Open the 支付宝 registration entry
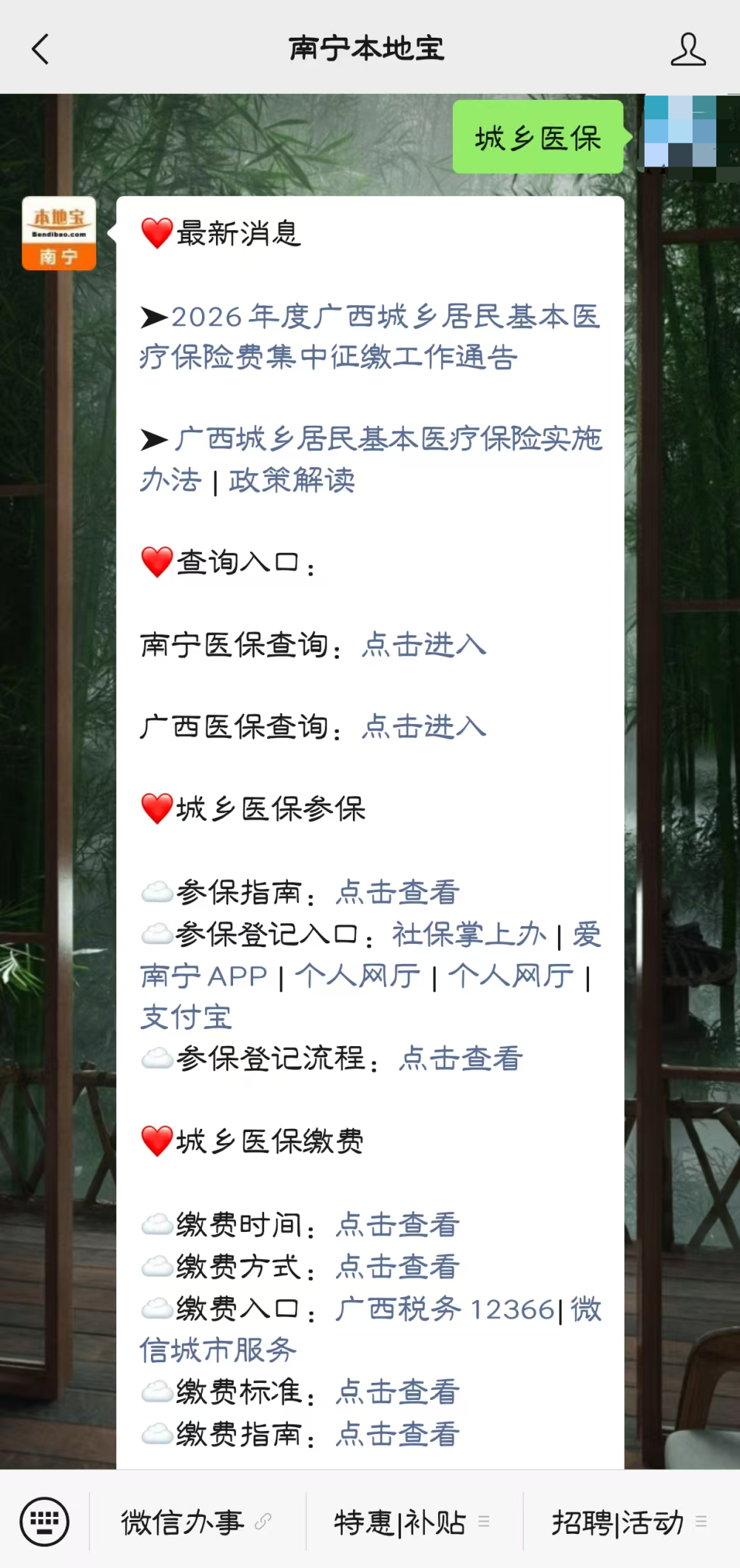This screenshot has width=740, height=1568. click(186, 1017)
